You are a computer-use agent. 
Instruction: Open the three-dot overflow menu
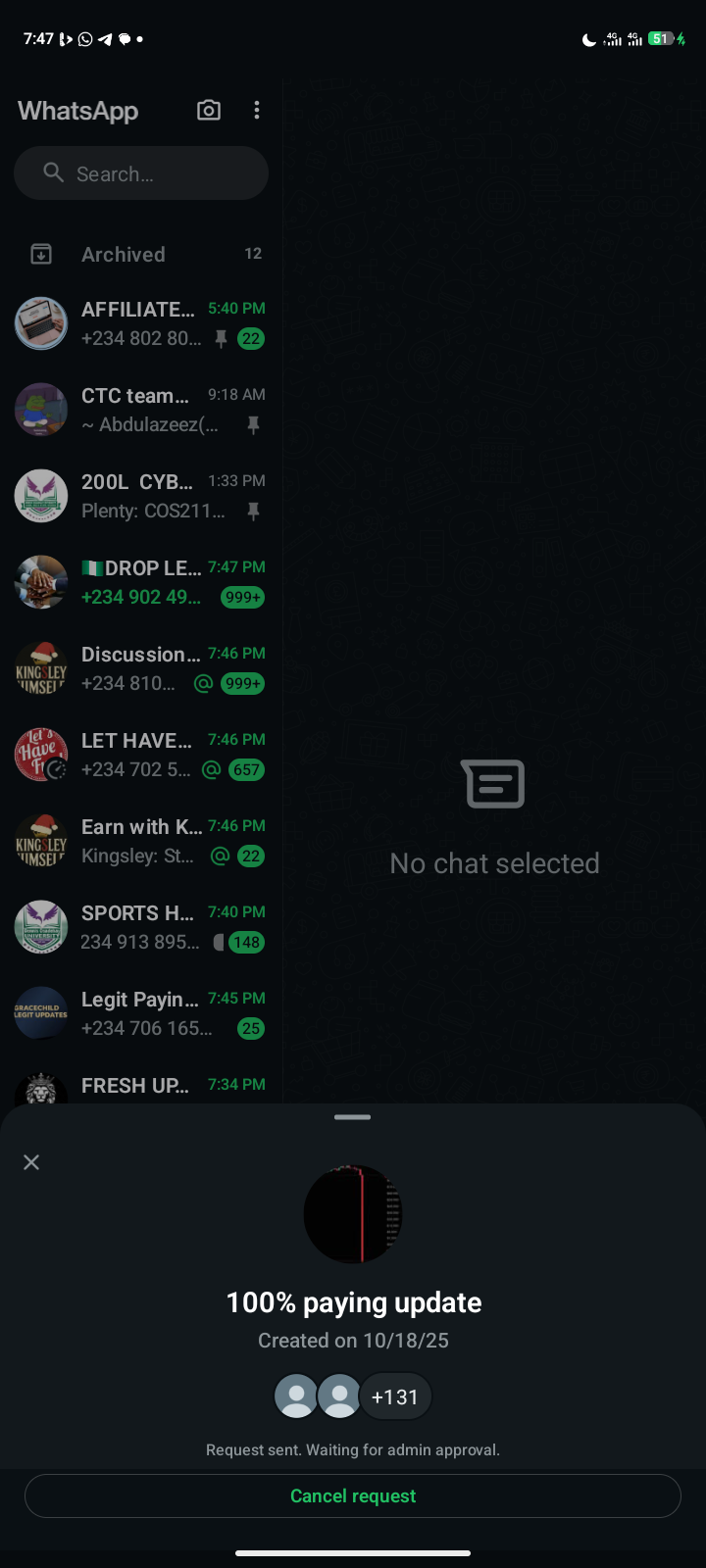coord(257,110)
